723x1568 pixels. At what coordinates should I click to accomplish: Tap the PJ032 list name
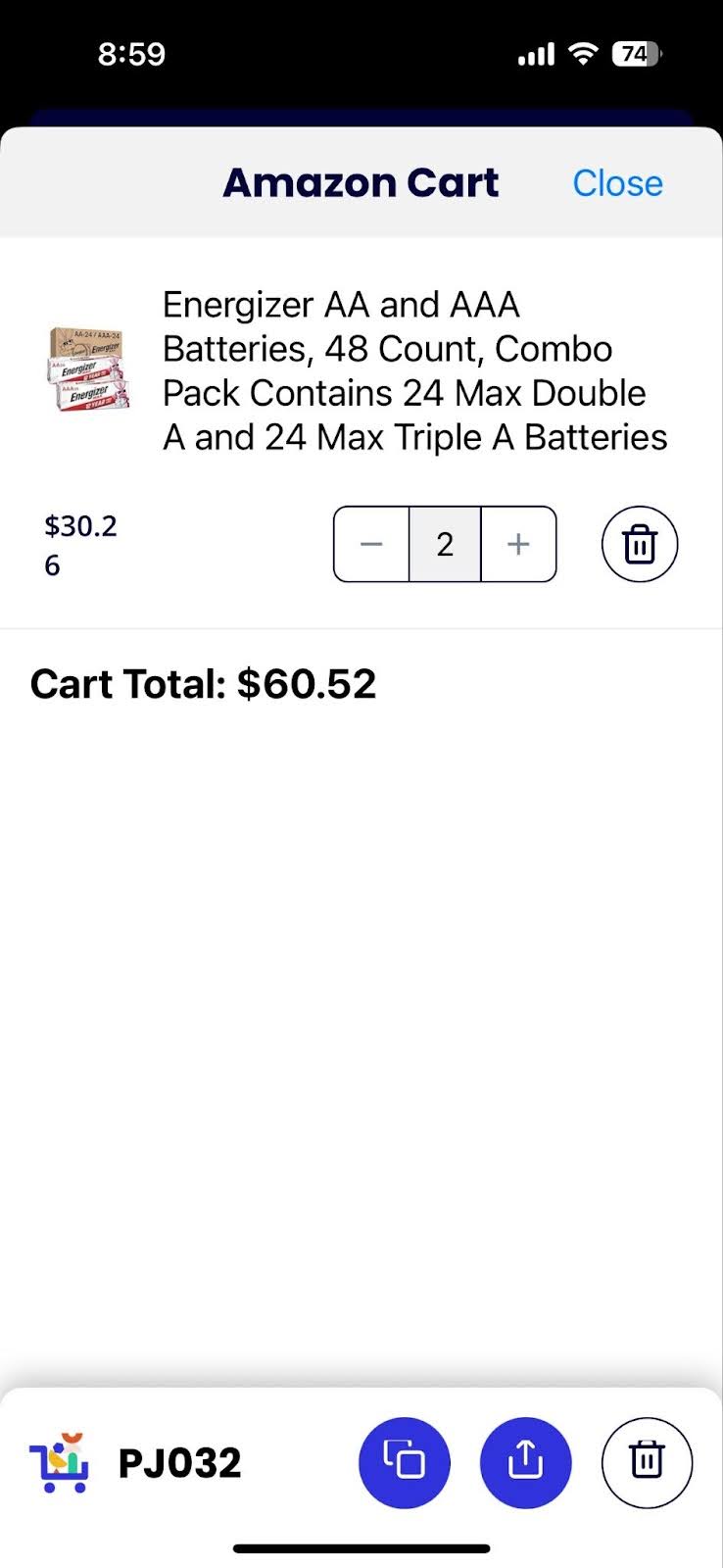[180, 1461]
